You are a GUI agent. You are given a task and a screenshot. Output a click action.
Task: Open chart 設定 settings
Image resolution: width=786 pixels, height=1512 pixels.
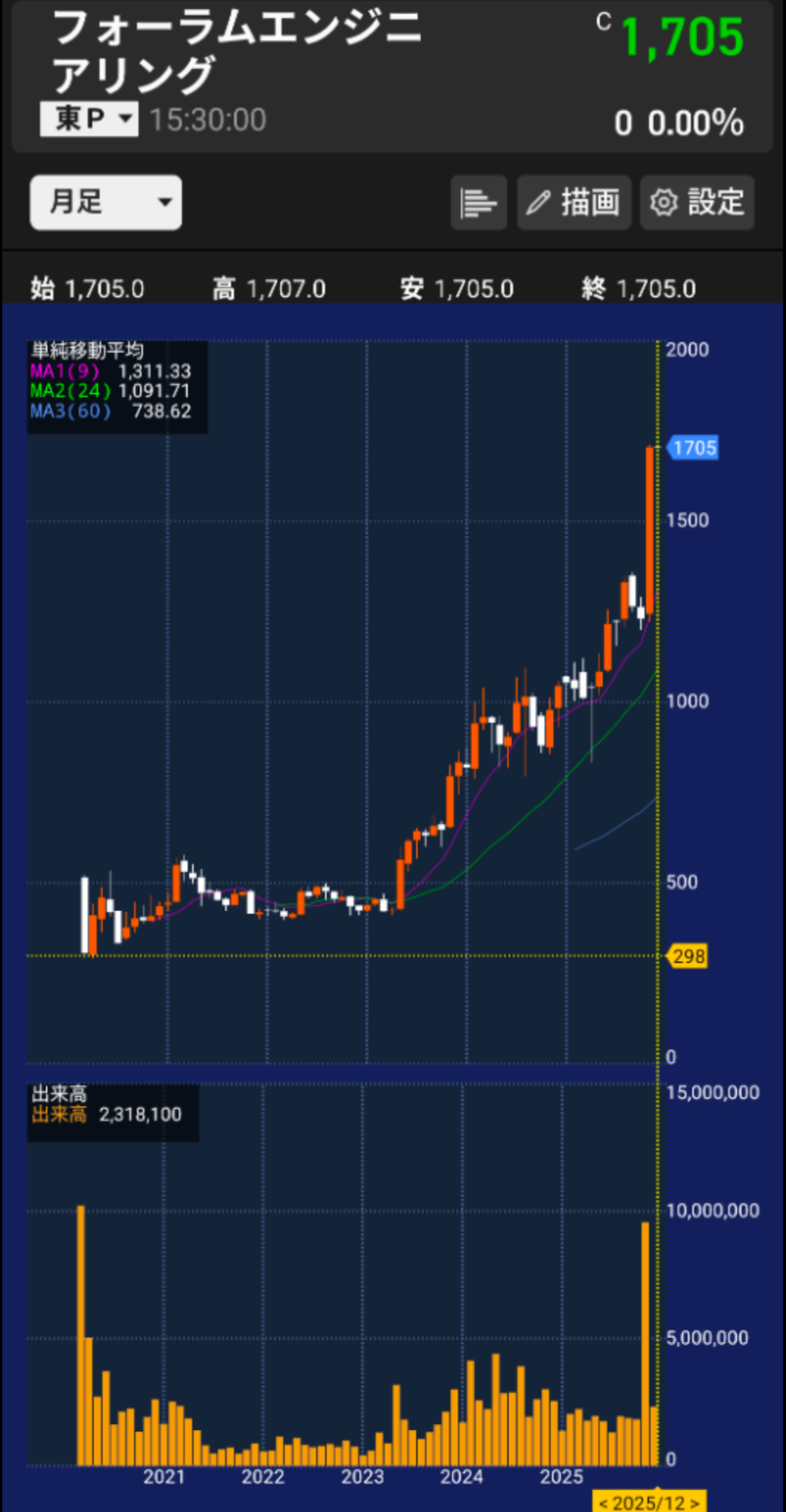tap(696, 202)
